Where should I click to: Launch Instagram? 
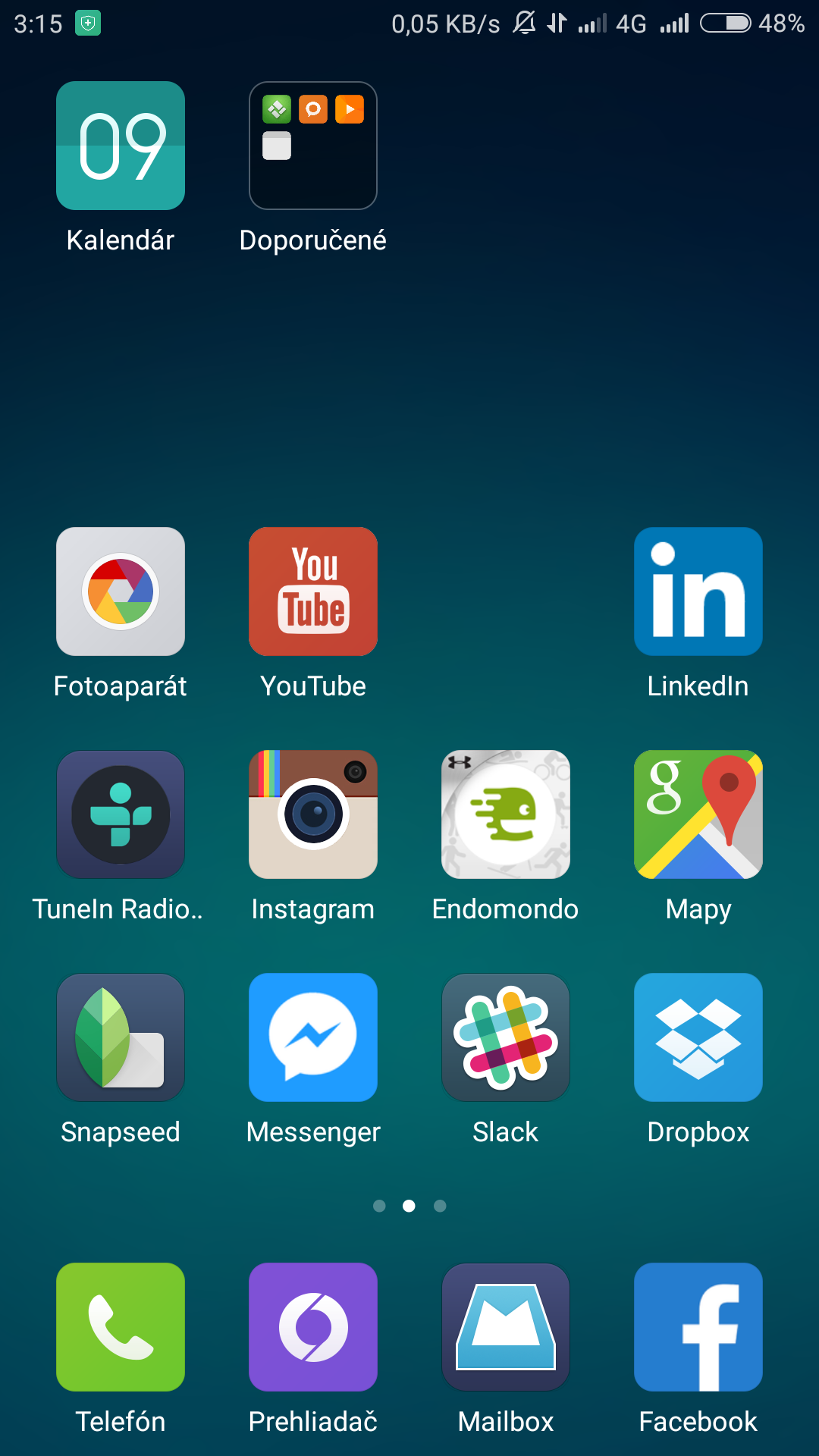(x=313, y=814)
